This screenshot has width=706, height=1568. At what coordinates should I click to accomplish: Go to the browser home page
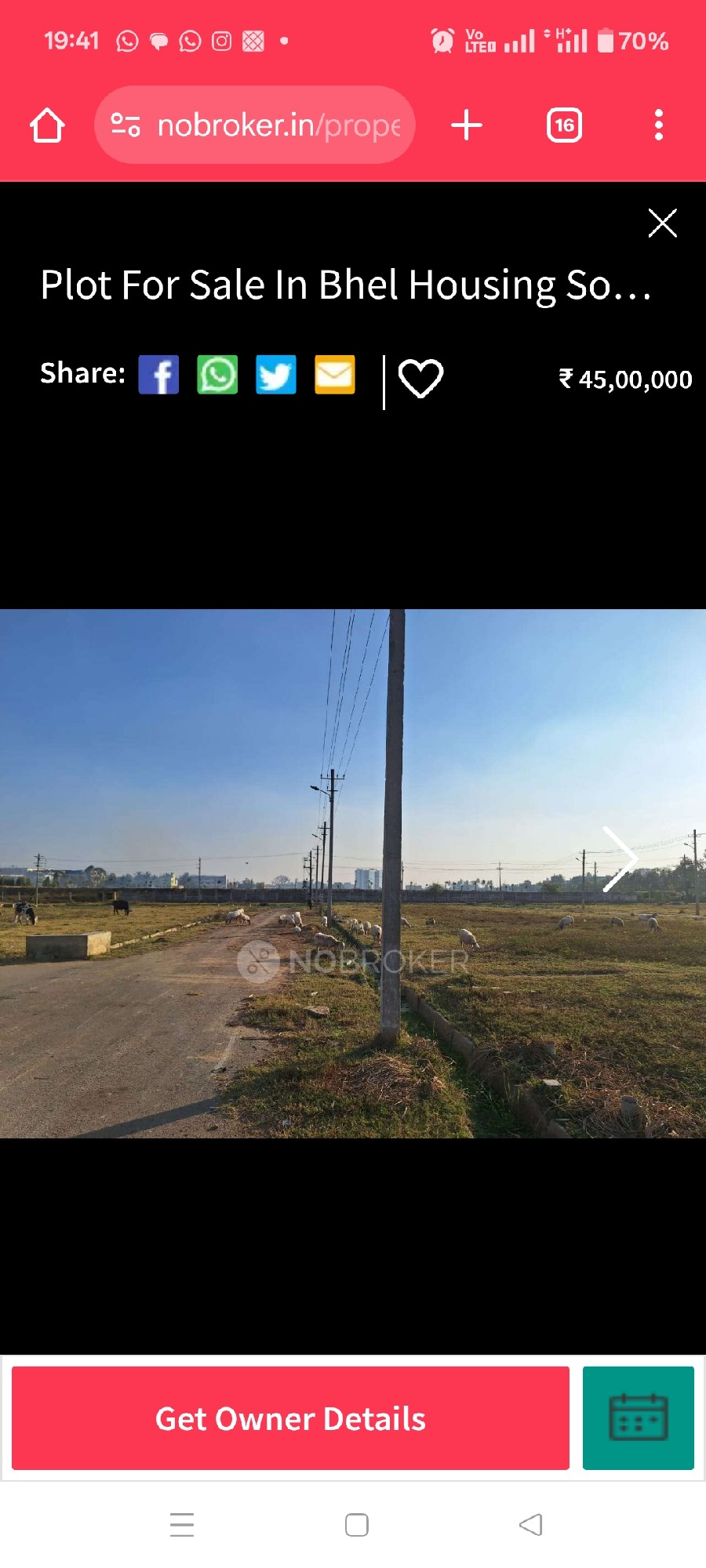coord(47,125)
